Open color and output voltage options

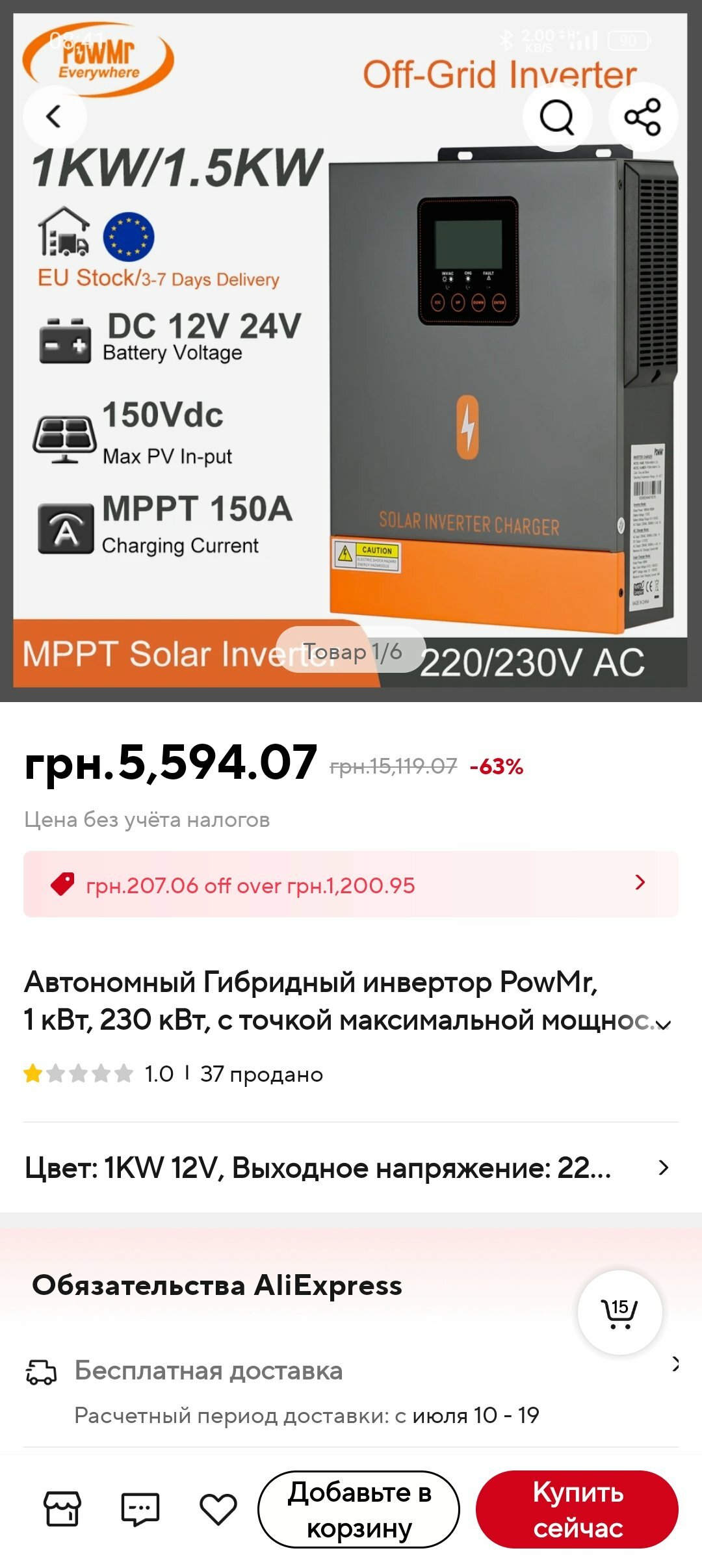(351, 1168)
